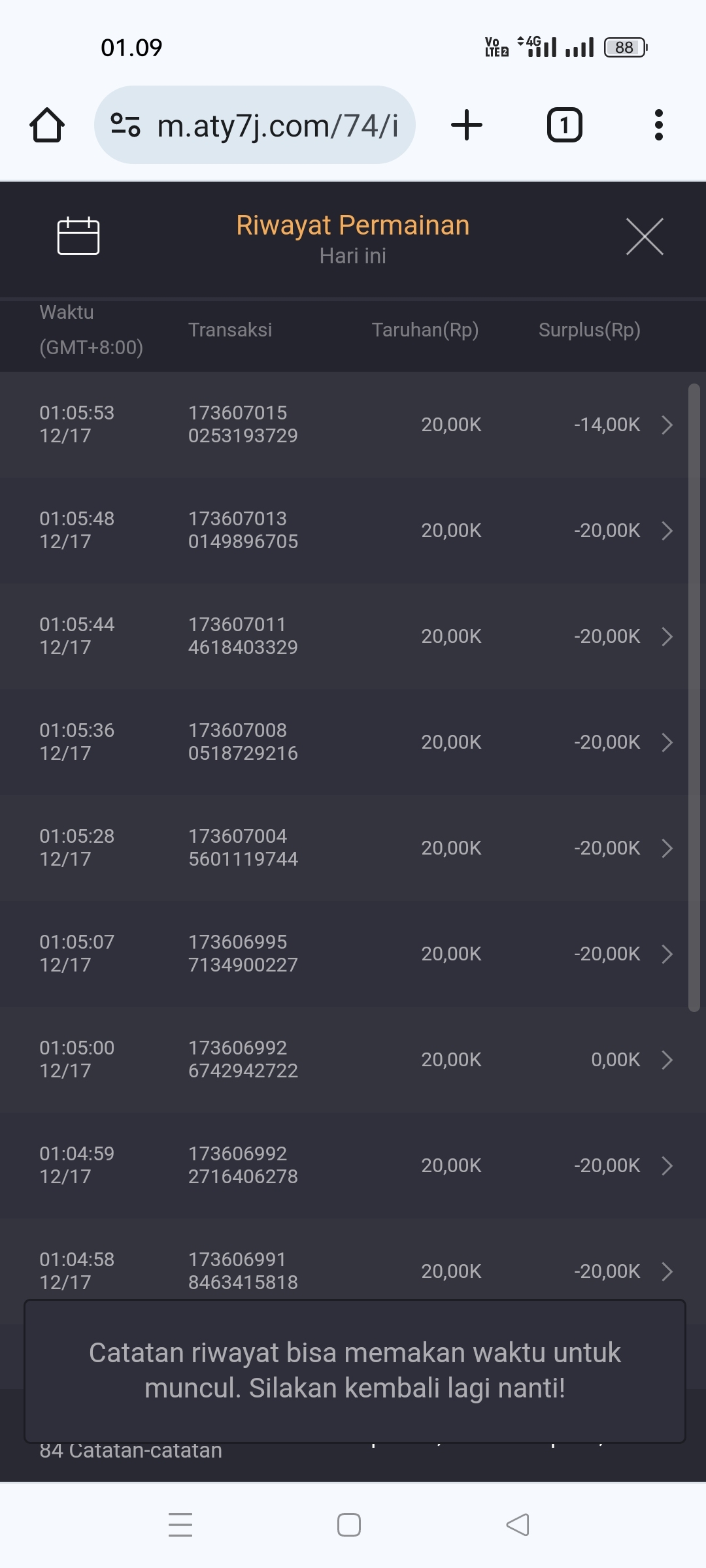The width and height of the screenshot is (706, 1568).
Task: Close the Riwayat Permainan panel
Action: 645,237
